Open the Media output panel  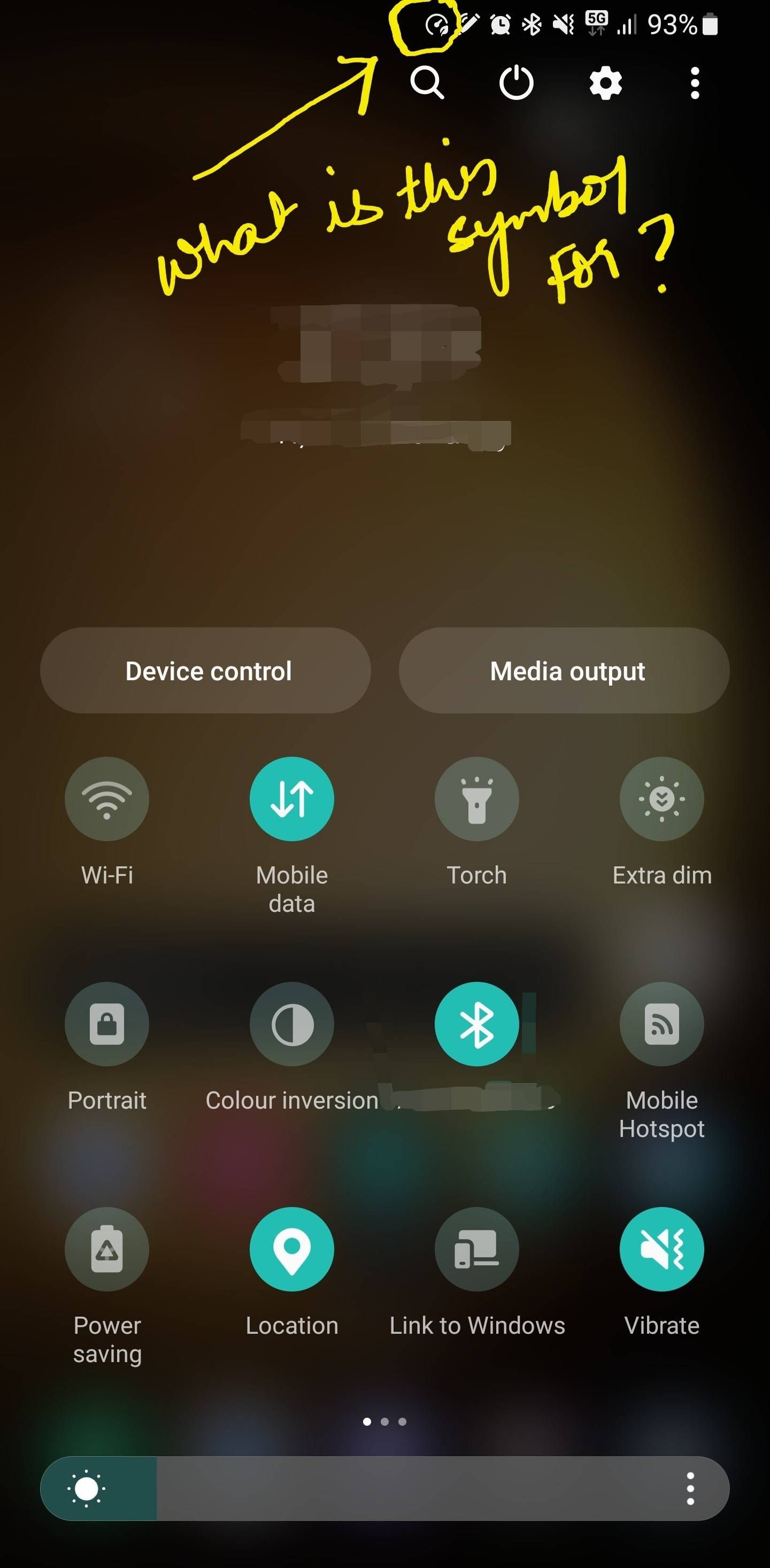point(567,670)
